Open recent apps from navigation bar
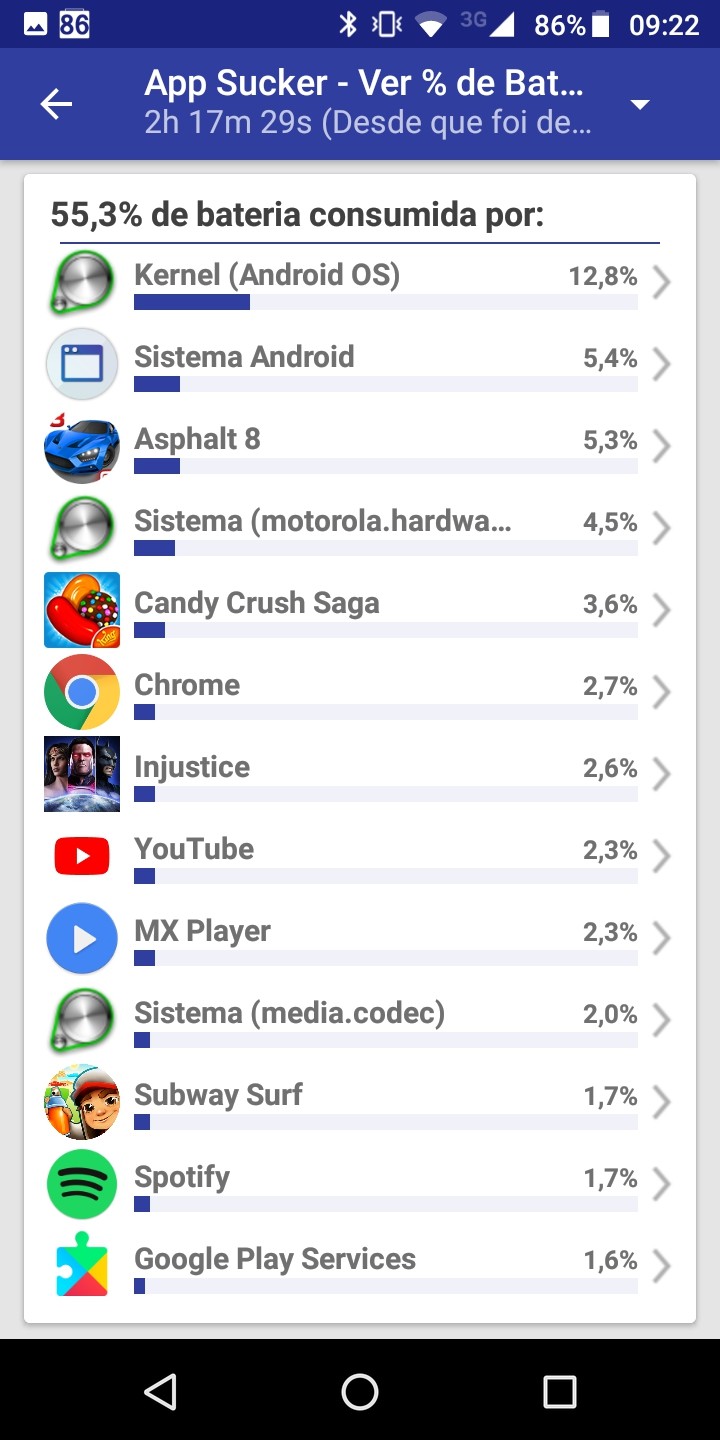The image size is (720, 1440). [x=559, y=1391]
